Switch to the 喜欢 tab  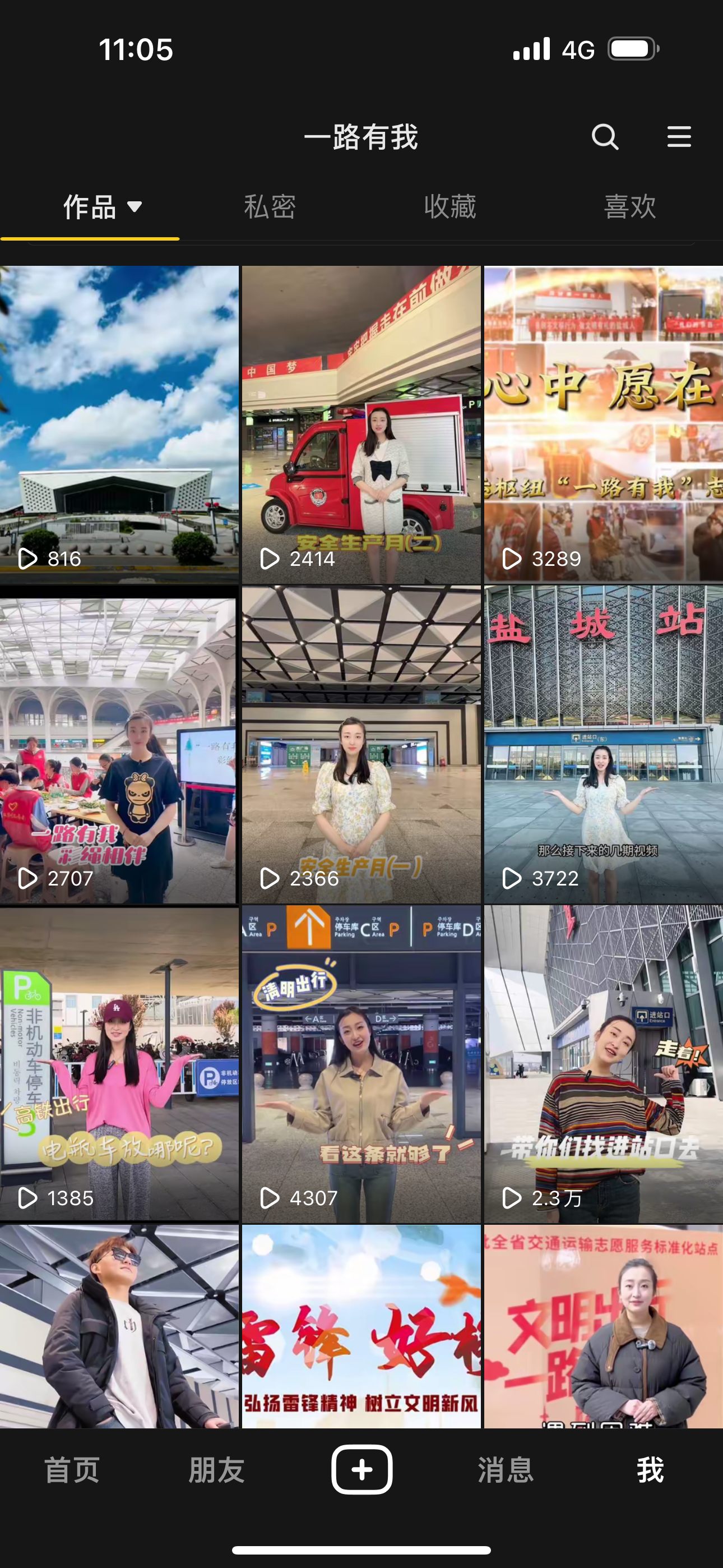coord(629,207)
